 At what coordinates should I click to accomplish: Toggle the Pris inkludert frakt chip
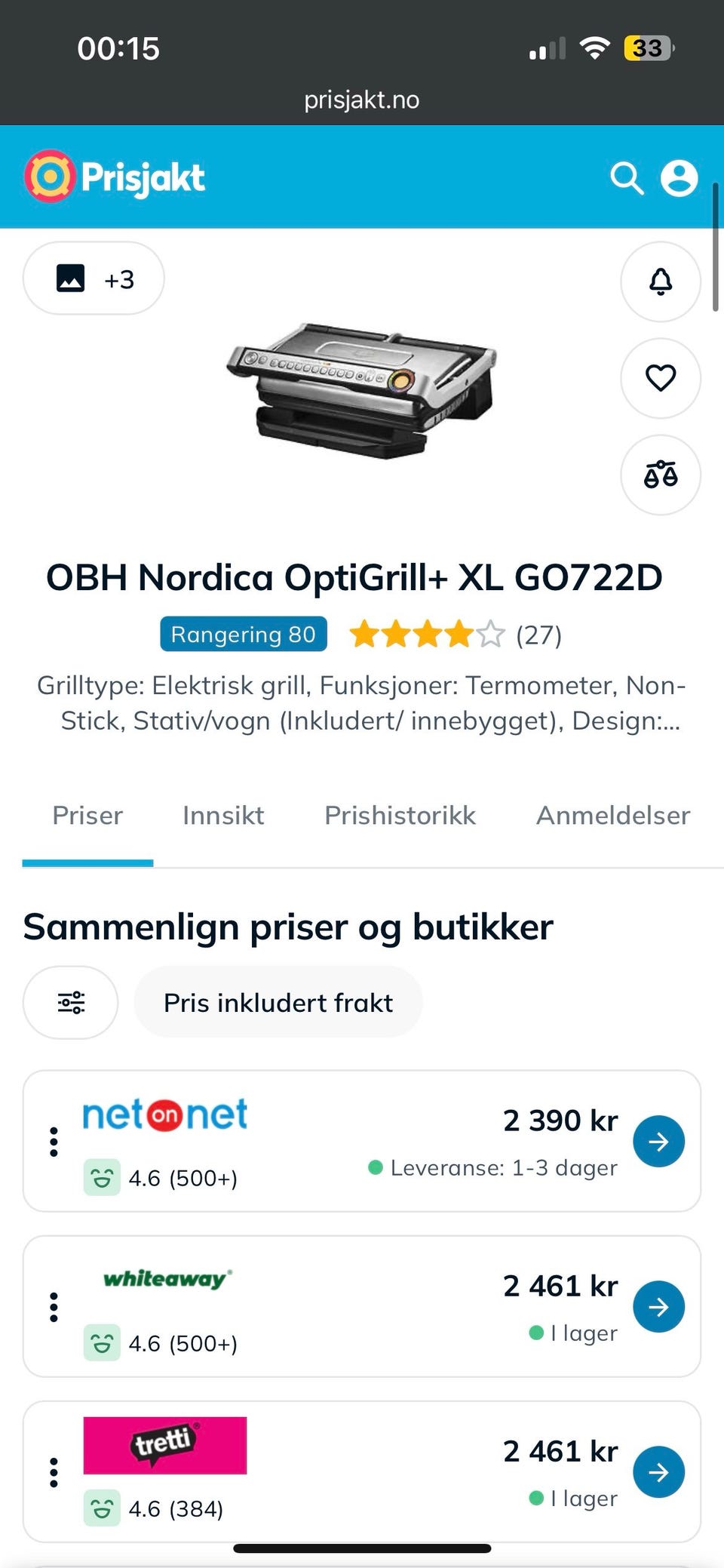click(278, 1003)
